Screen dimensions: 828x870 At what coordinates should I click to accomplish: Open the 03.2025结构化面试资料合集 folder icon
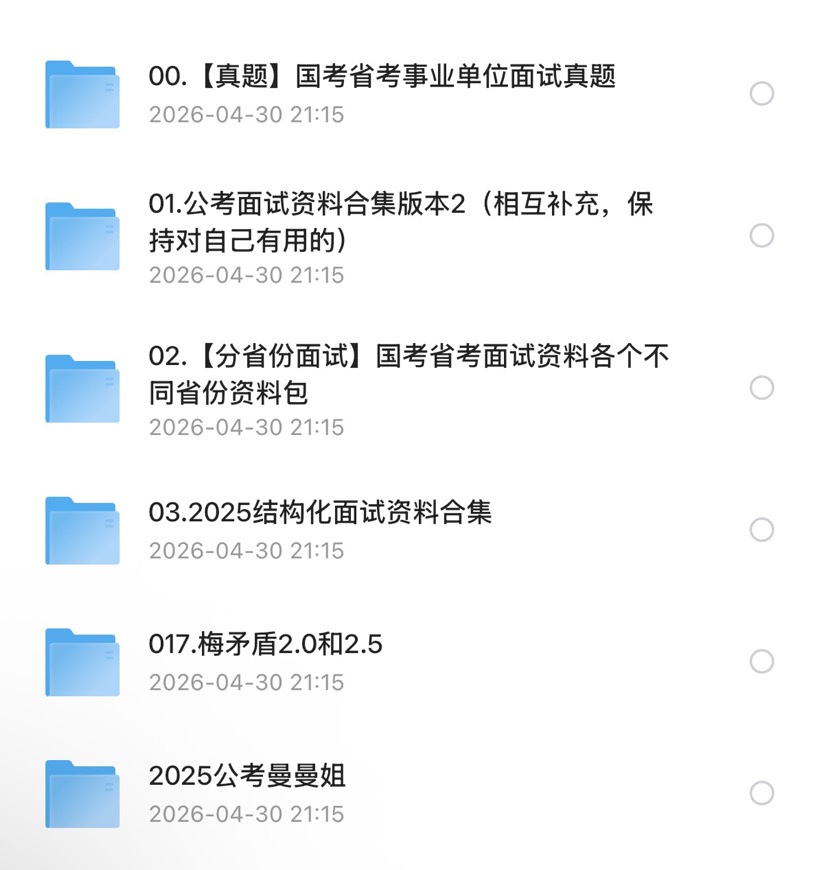(x=81, y=531)
